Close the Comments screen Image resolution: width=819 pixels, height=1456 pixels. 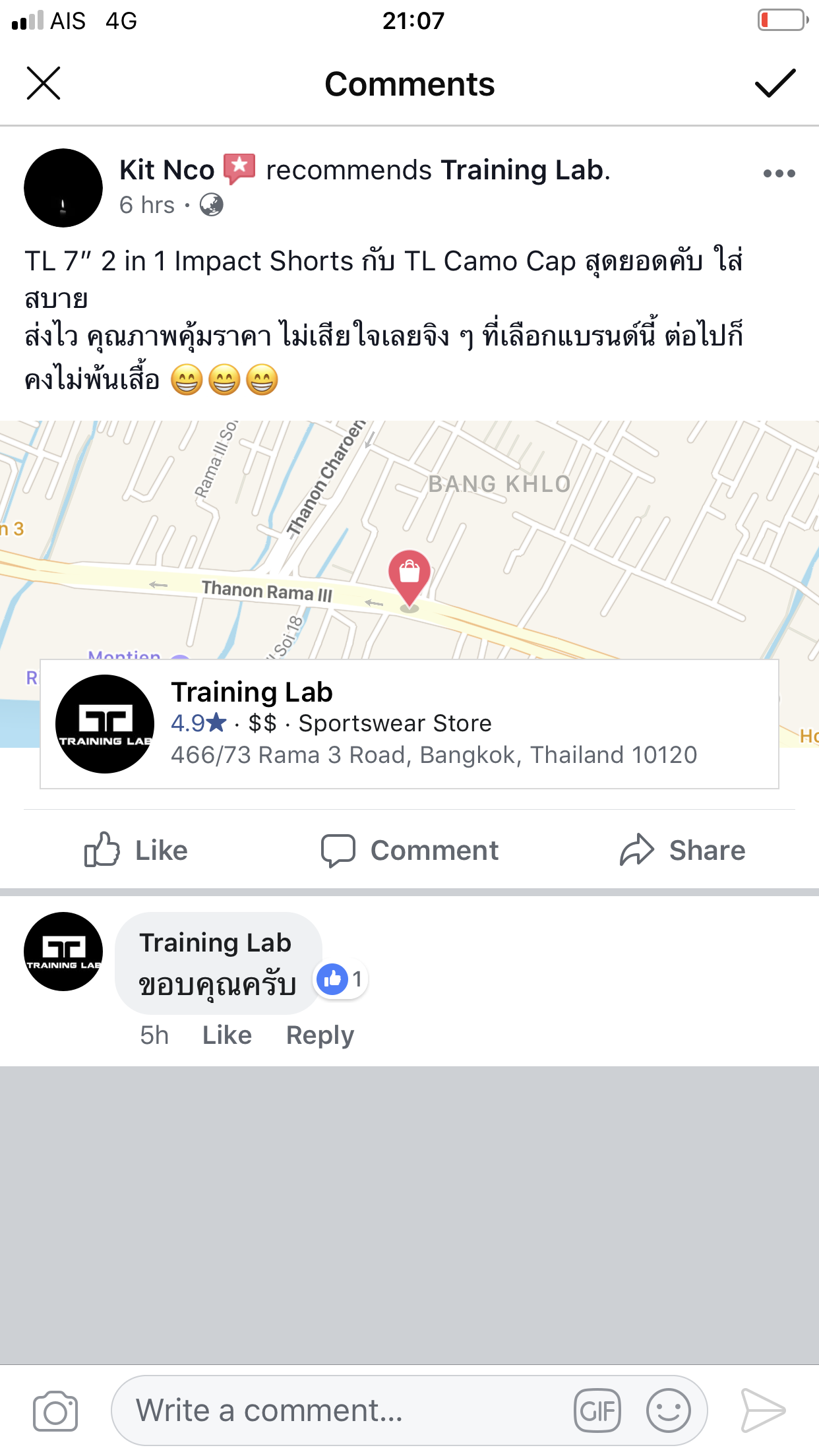pyautogui.click(x=44, y=83)
